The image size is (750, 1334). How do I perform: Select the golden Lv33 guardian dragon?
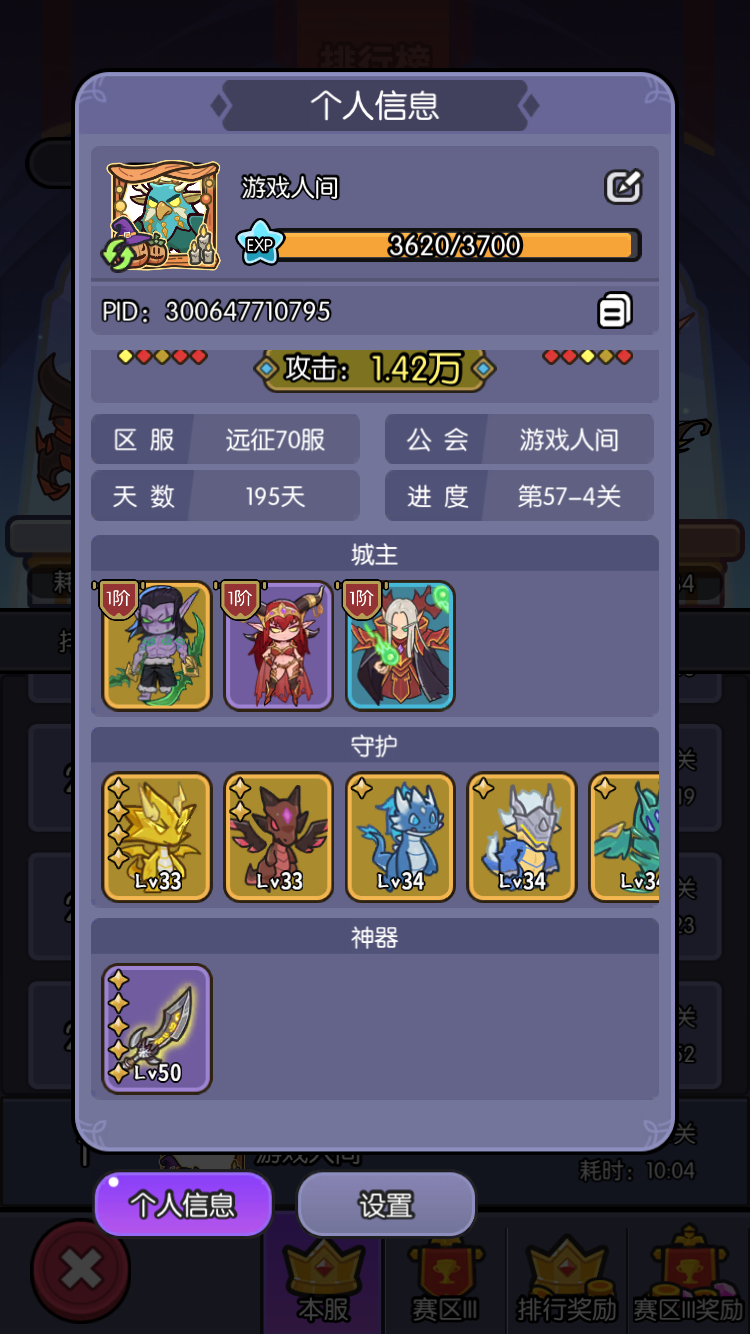click(156, 836)
